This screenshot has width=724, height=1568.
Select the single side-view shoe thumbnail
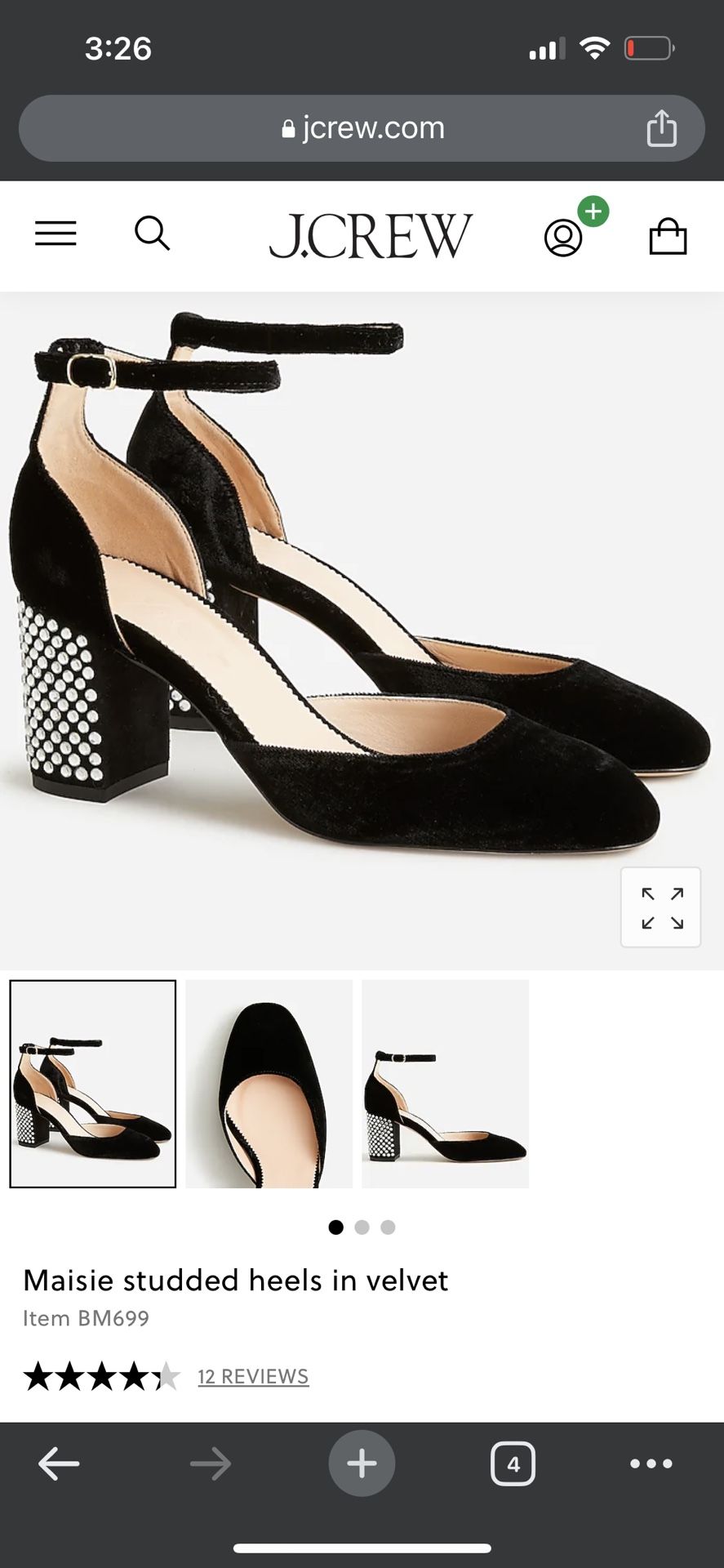pyautogui.click(x=446, y=1084)
